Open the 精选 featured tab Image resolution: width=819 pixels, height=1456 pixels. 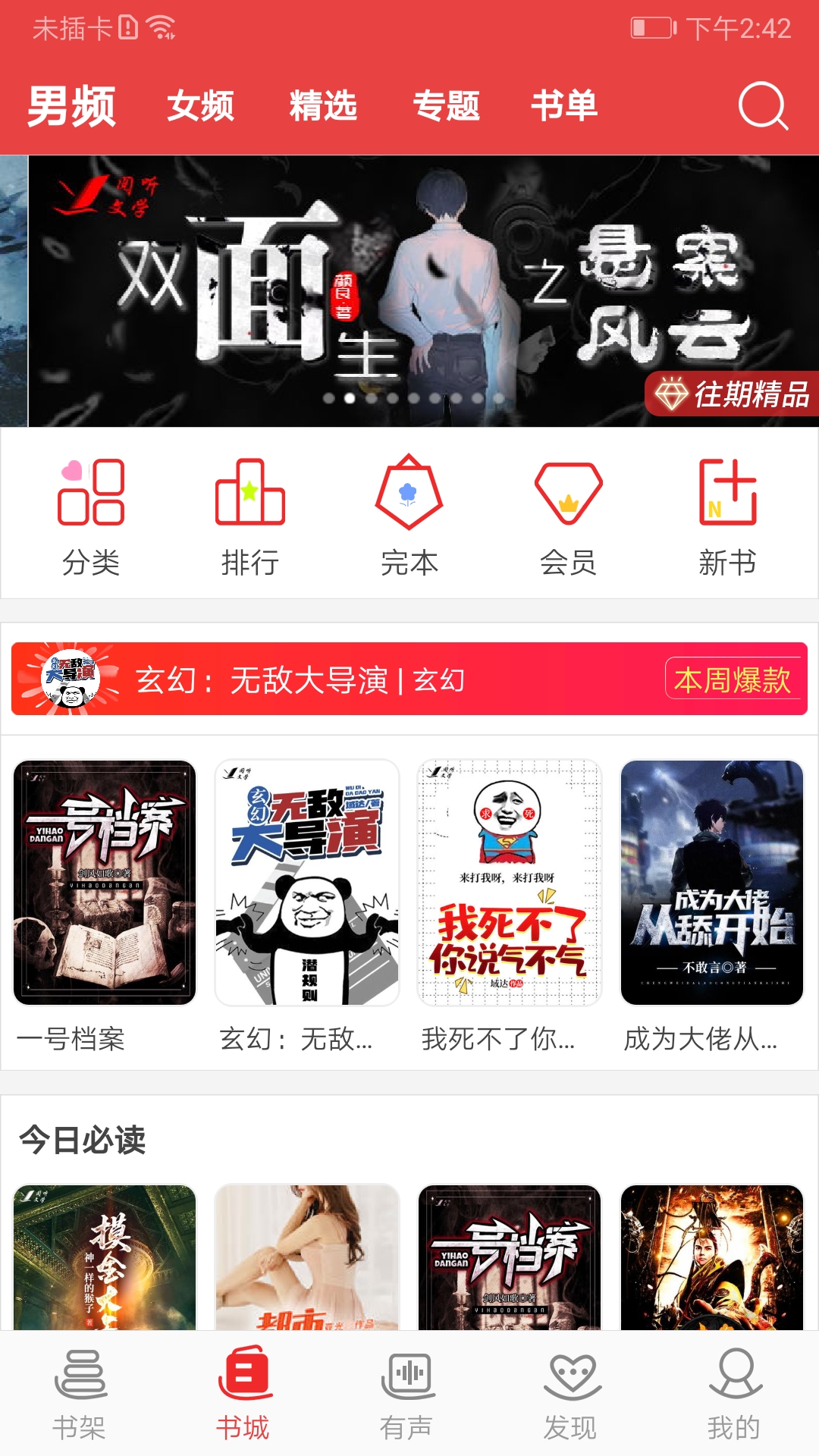point(324,106)
